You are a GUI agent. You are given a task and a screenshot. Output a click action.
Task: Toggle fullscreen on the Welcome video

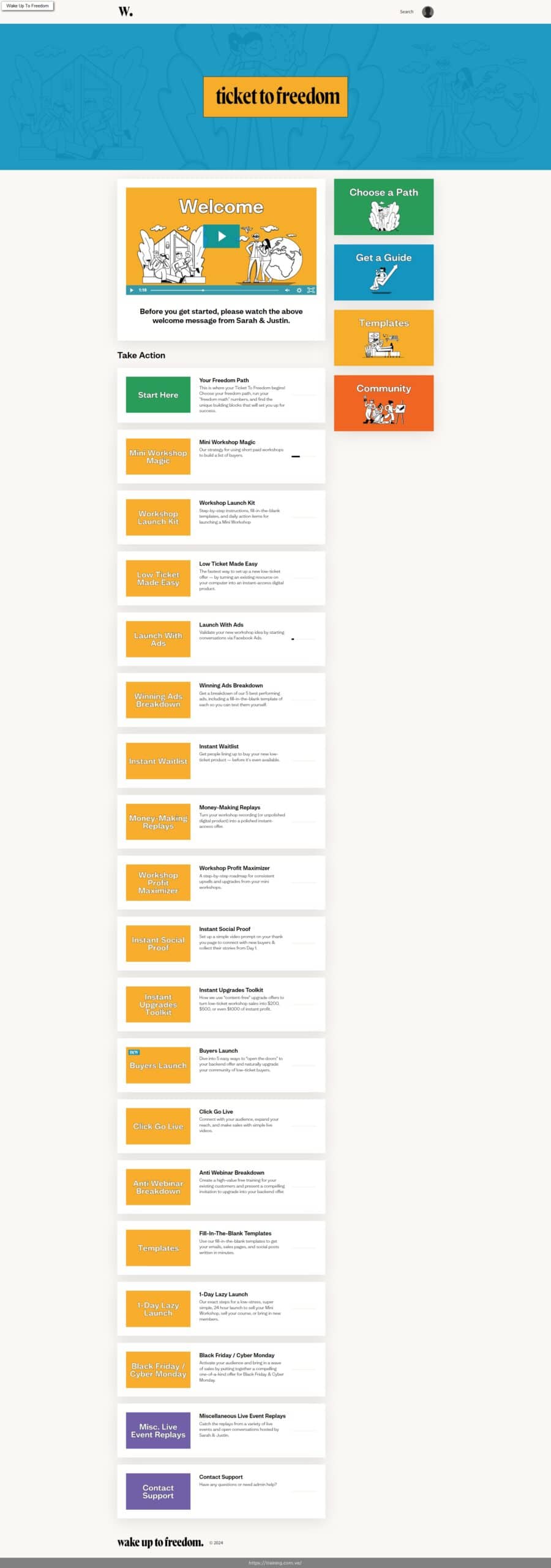pyautogui.click(x=310, y=290)
